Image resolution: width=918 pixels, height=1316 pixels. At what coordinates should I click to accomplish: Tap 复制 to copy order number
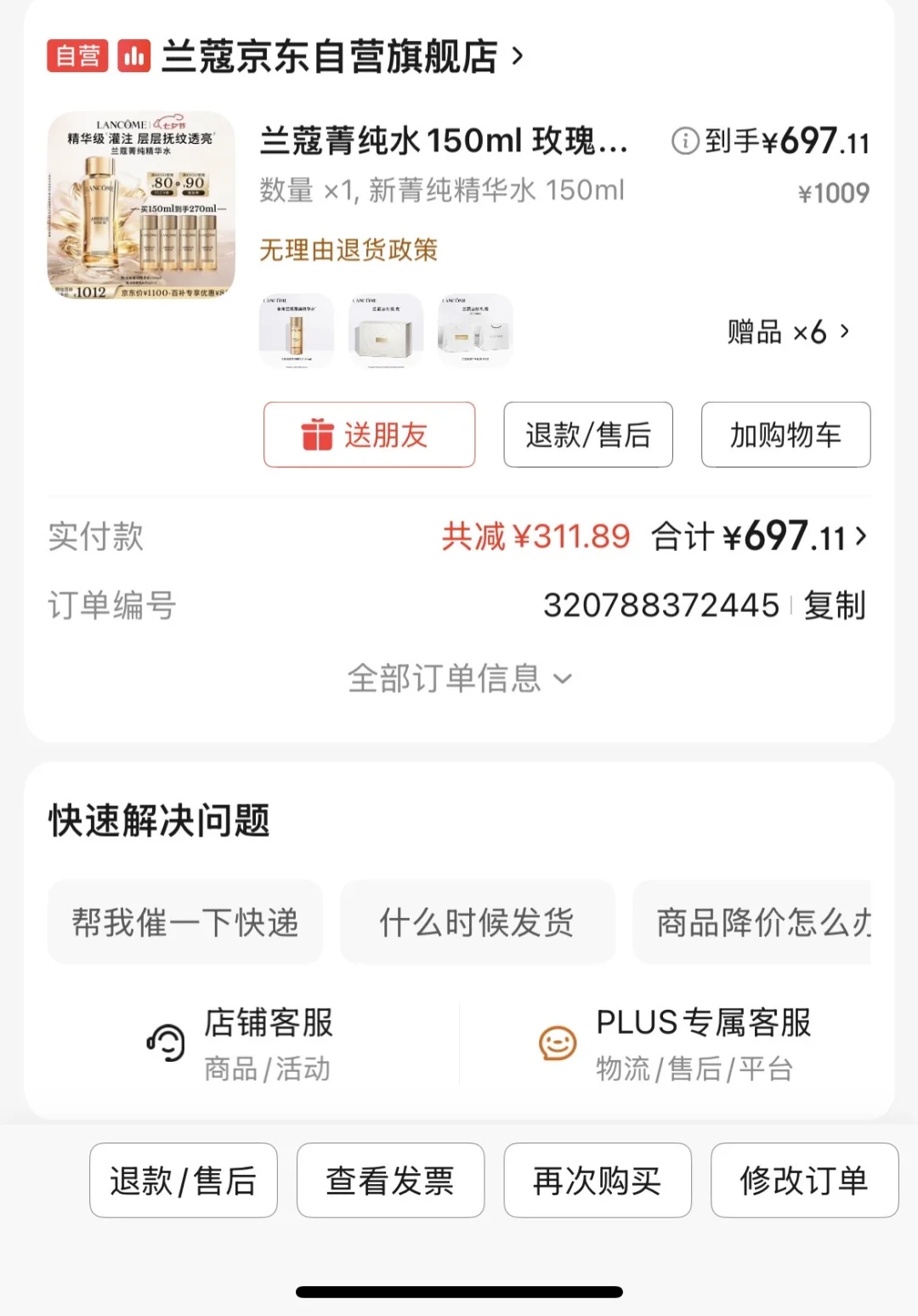pos(834,606)
